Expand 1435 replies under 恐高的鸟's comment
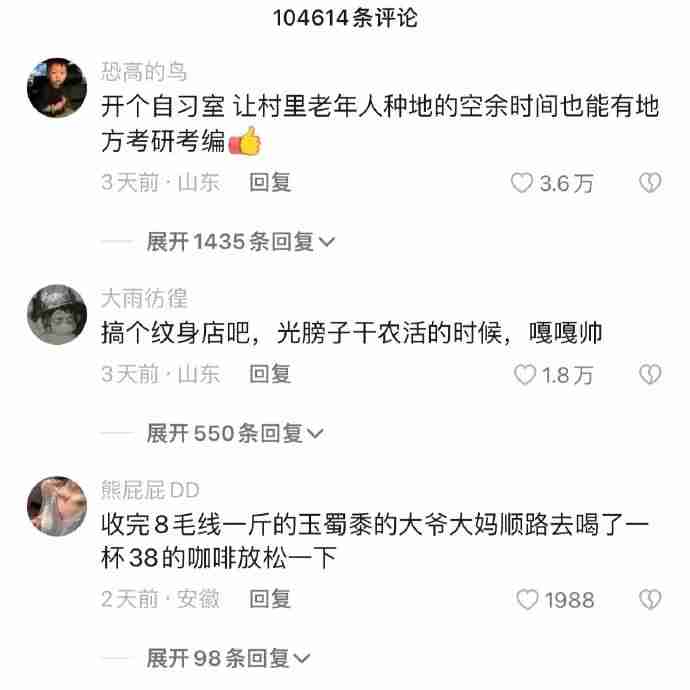 (240, 241)
